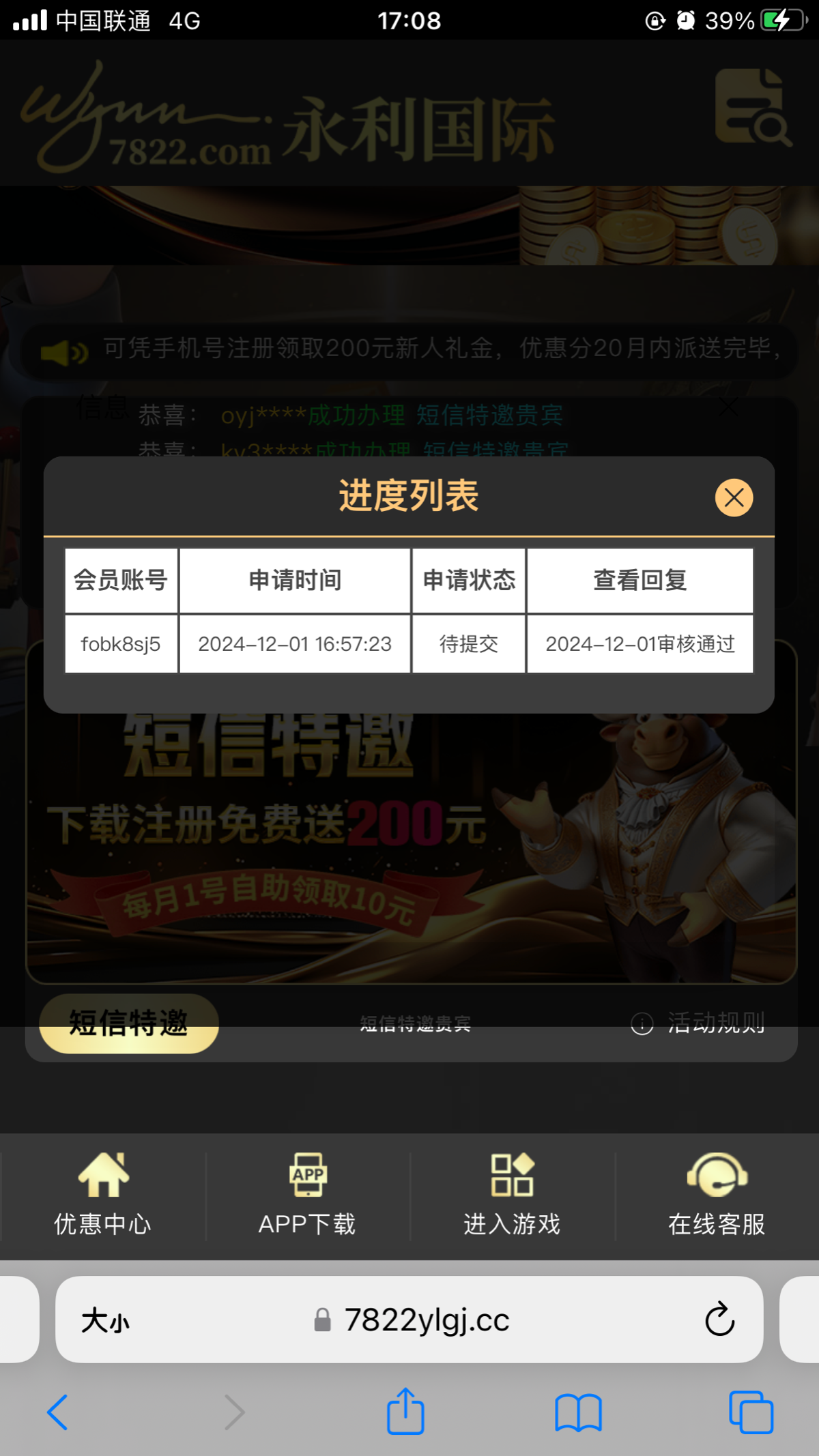
Task: Open APP下载 in bottom bar
Action: 307,1195
